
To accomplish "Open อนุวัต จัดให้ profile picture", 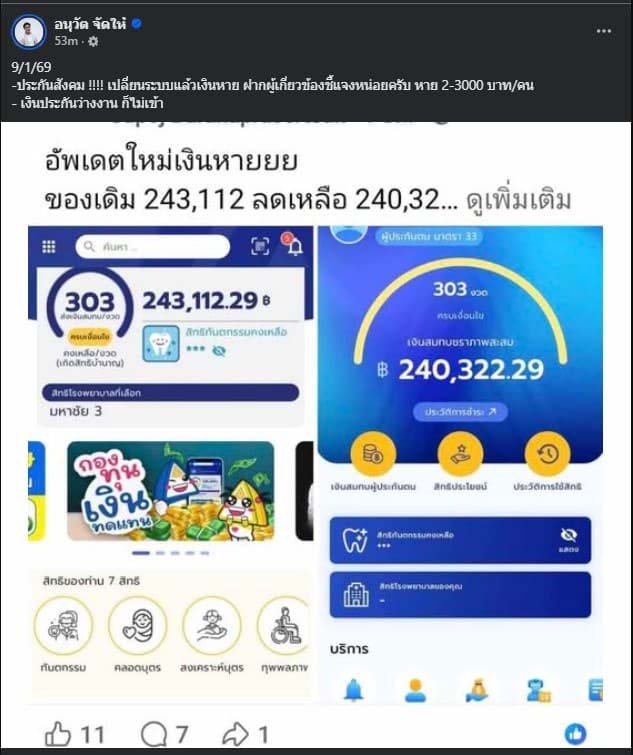I will (x=30, y=32).
